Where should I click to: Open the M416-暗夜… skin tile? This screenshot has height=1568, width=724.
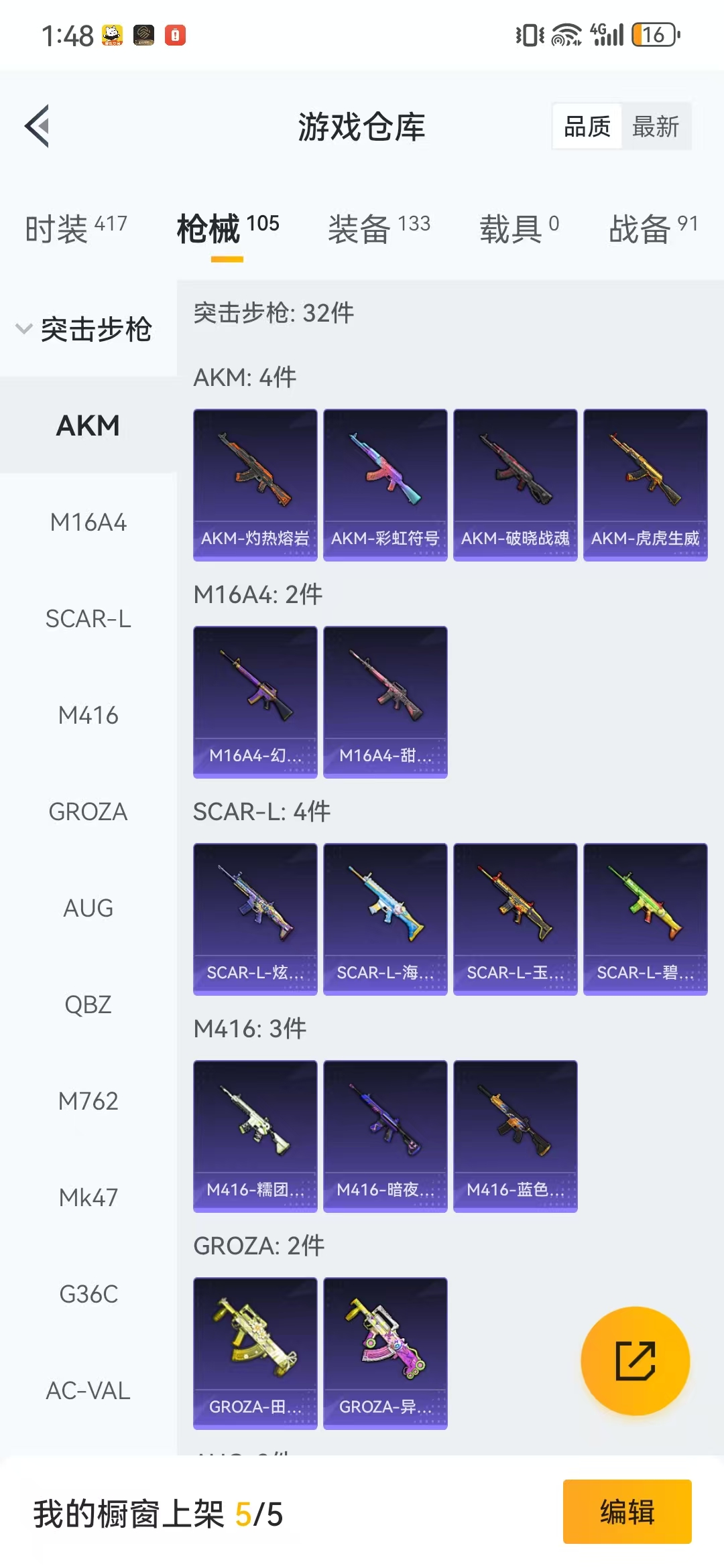pyautogui.click(x=385, y=1136)
